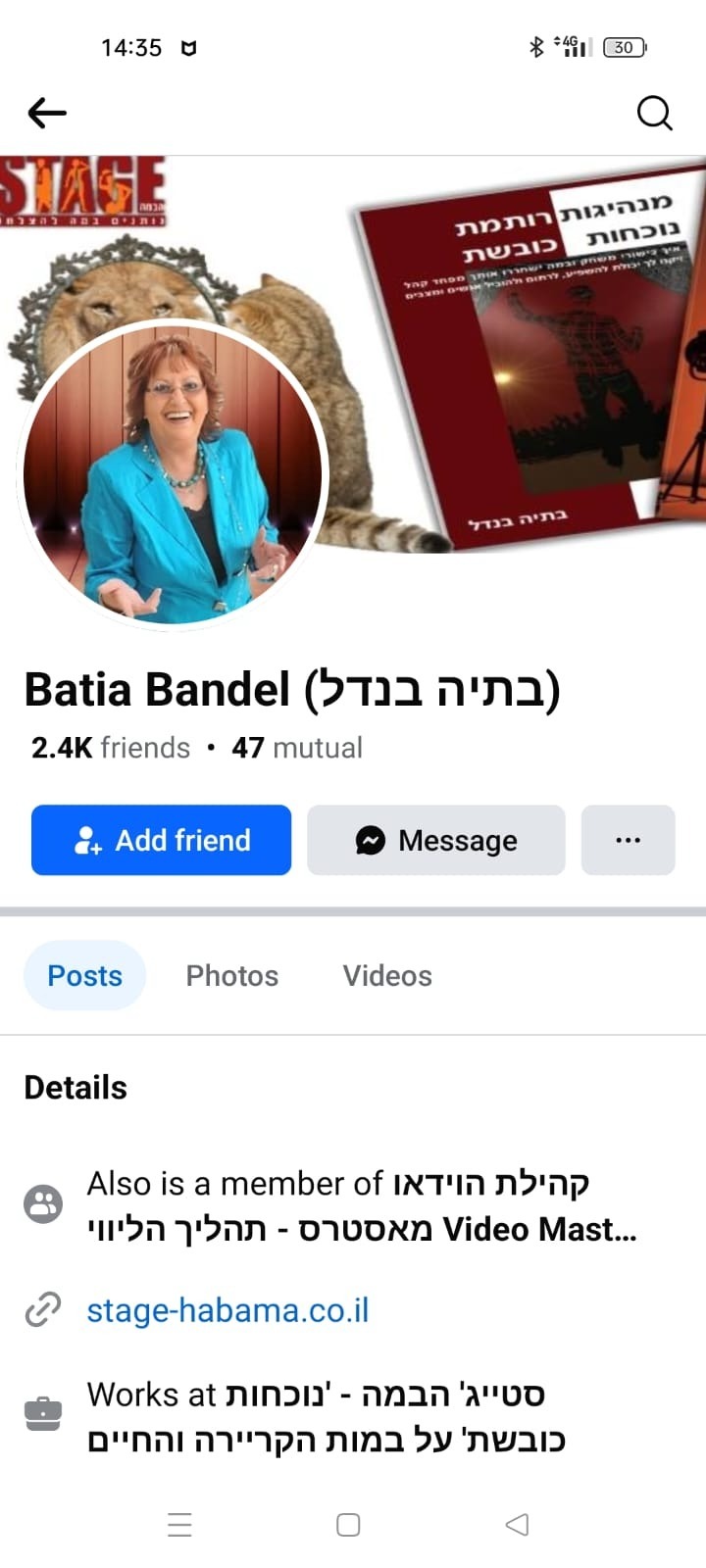Switch to the Photos tab
The width and height of the screenshot is (706, 1568).
click(231, 975)
